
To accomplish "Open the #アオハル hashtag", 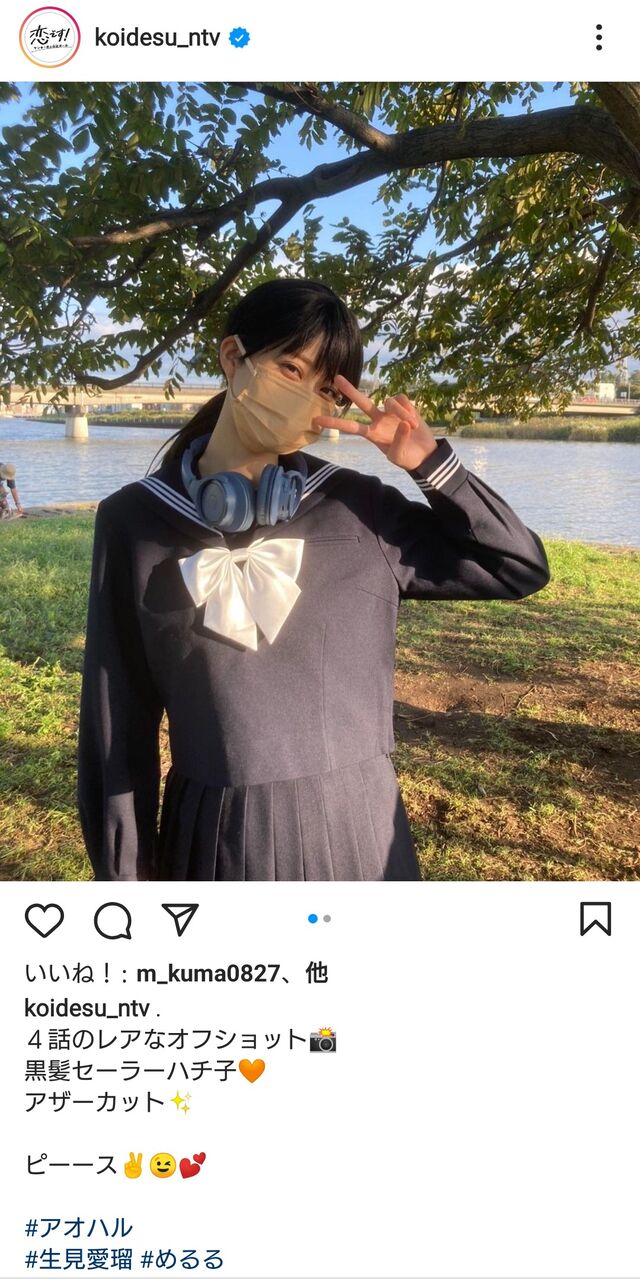I will tap(79, 1227).
